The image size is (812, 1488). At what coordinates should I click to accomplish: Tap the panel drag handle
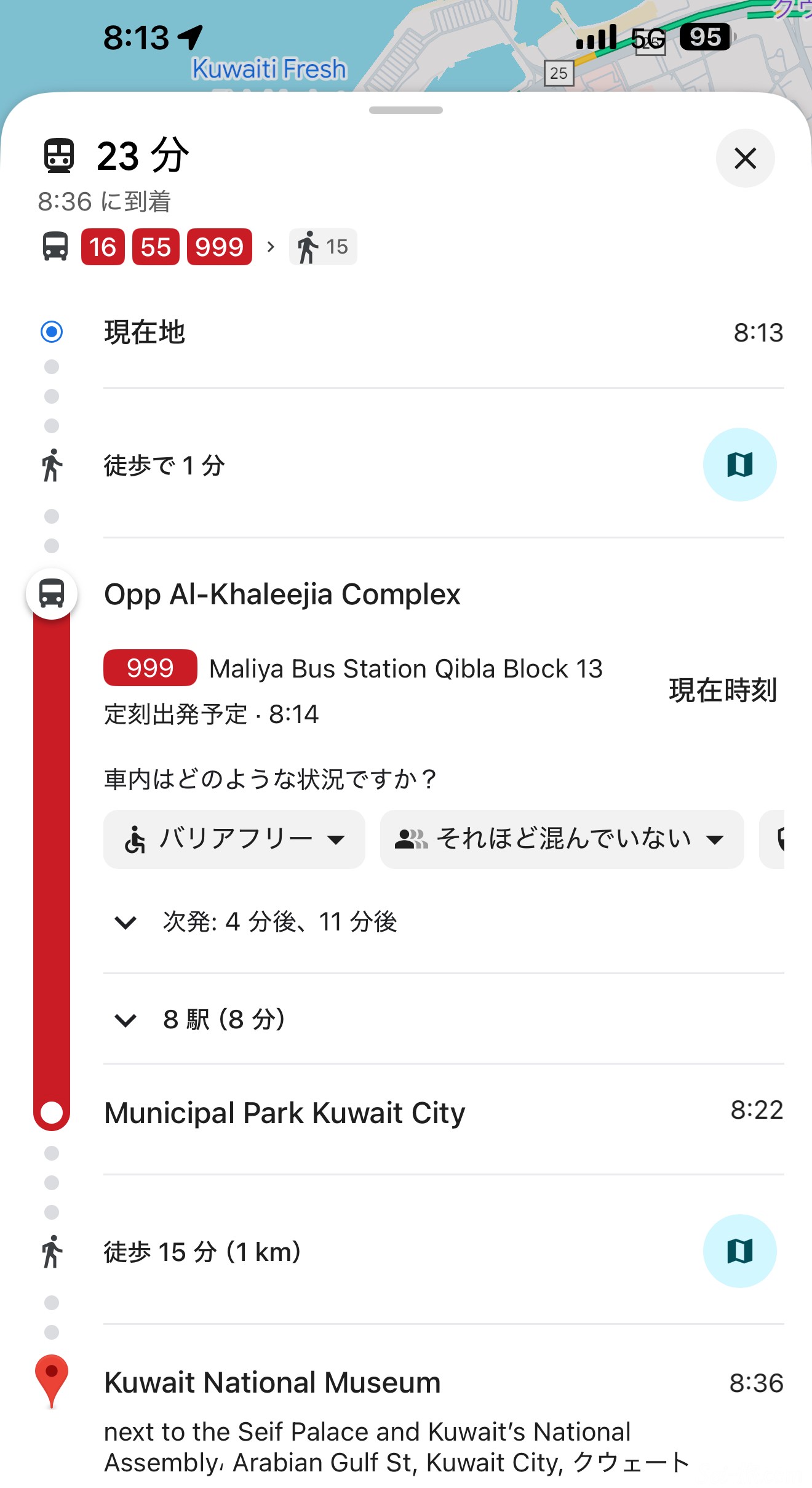tap(405, 110)
